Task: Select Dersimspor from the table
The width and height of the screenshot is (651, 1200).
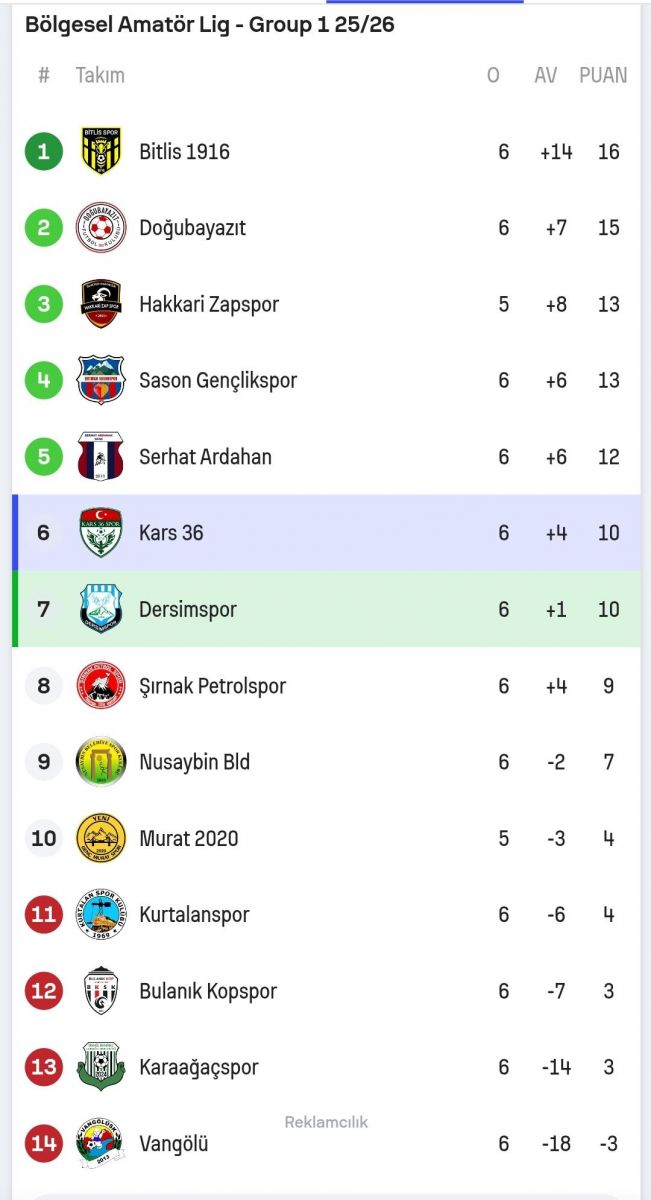Action: [187, 609]
